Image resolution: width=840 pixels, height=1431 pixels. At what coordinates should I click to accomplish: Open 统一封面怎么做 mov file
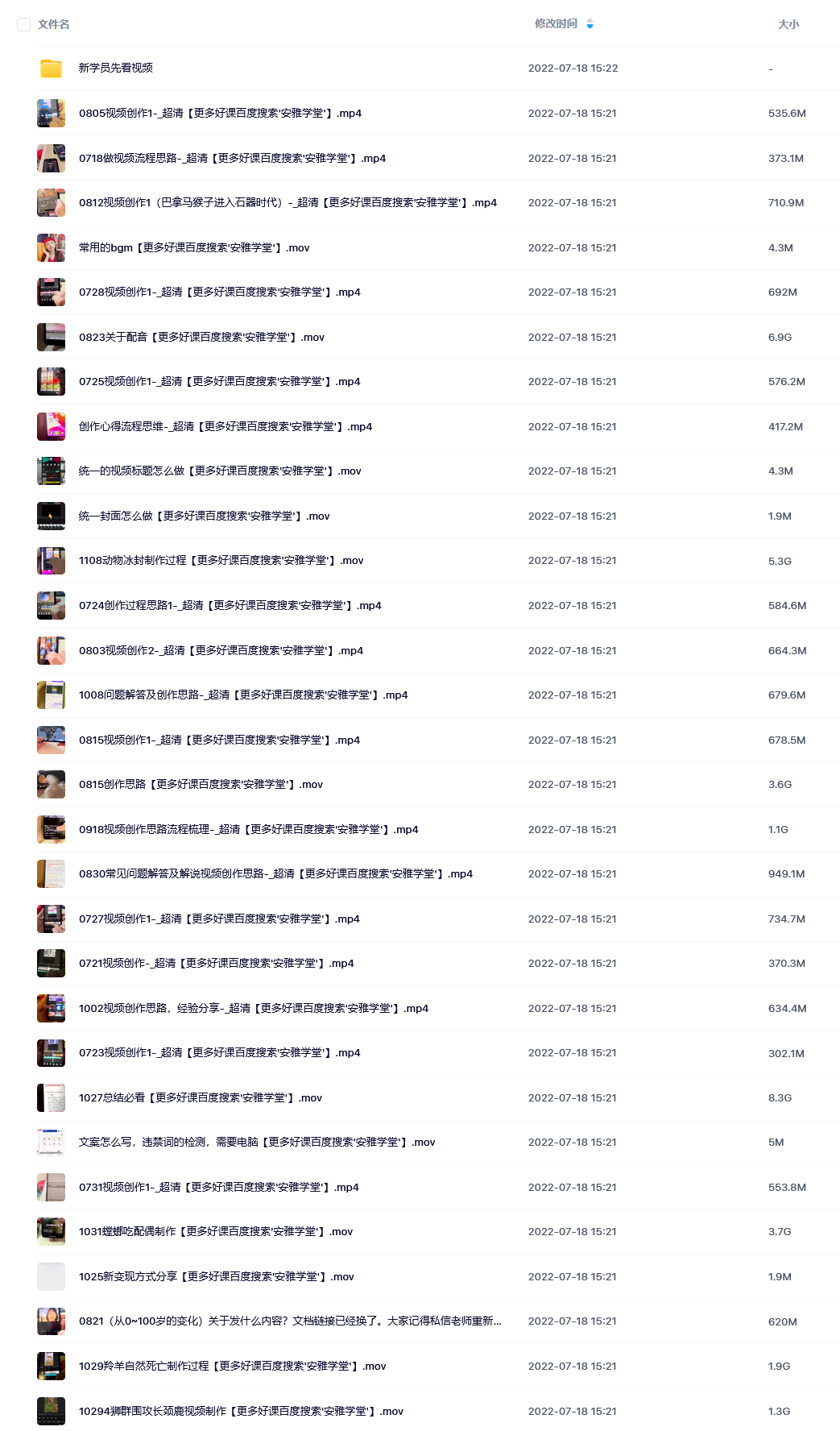click(x=204, y=516)
